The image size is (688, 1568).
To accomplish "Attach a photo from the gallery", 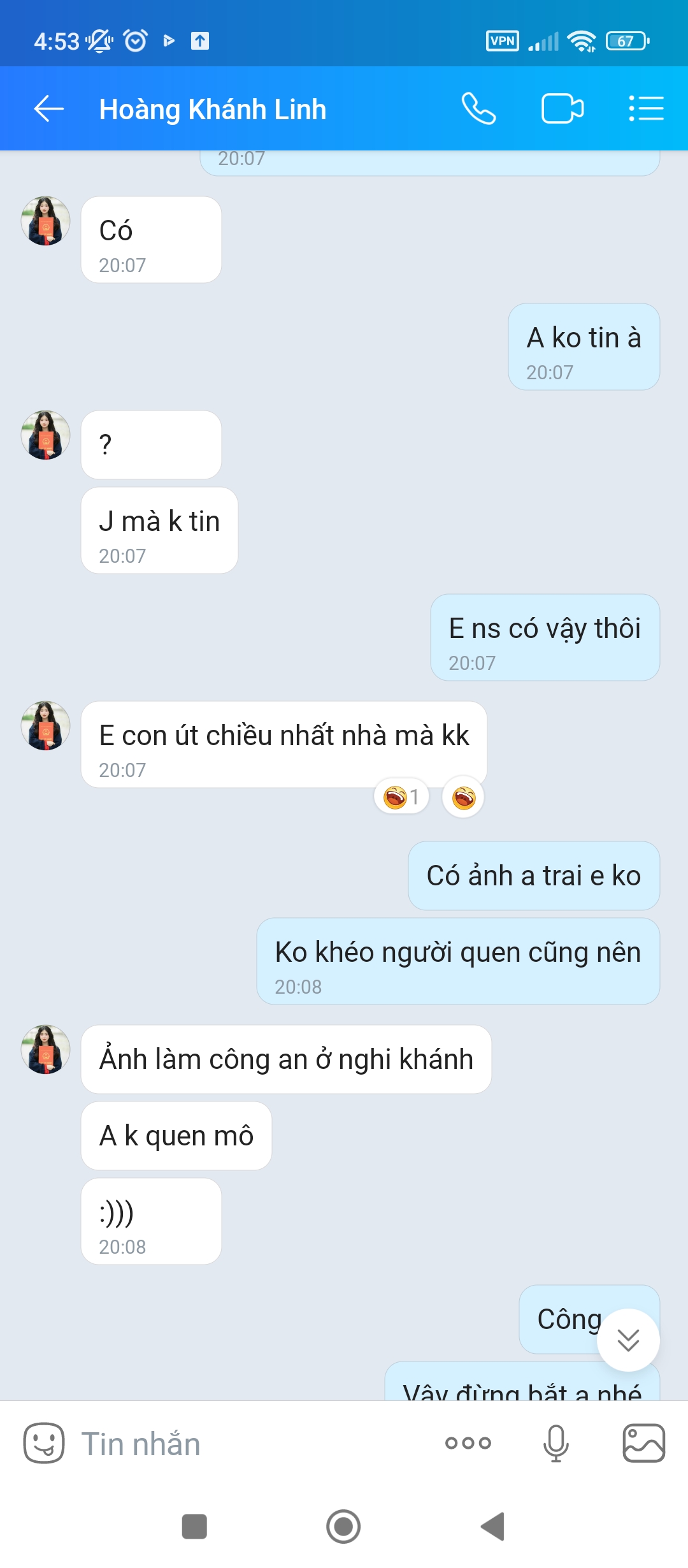I will click(643, 1443).
